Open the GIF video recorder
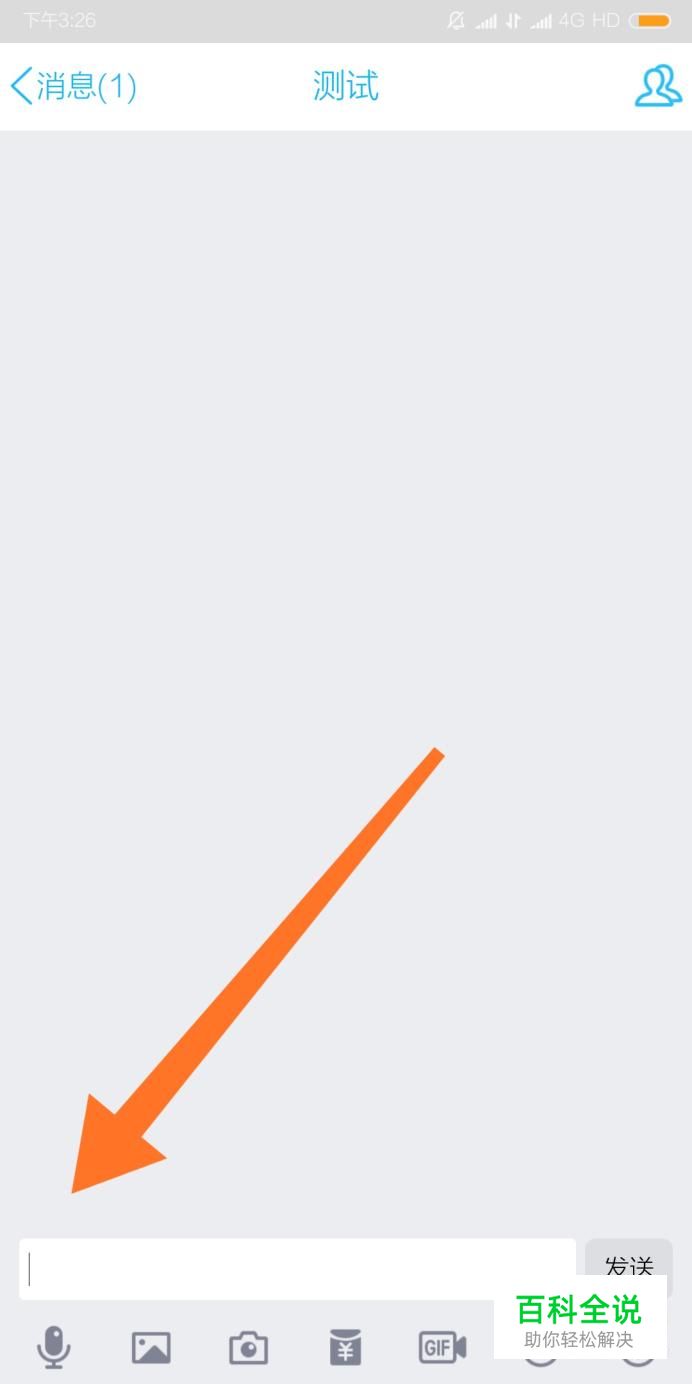This screenshot has height=1384, width=692. coord(442,1347)
